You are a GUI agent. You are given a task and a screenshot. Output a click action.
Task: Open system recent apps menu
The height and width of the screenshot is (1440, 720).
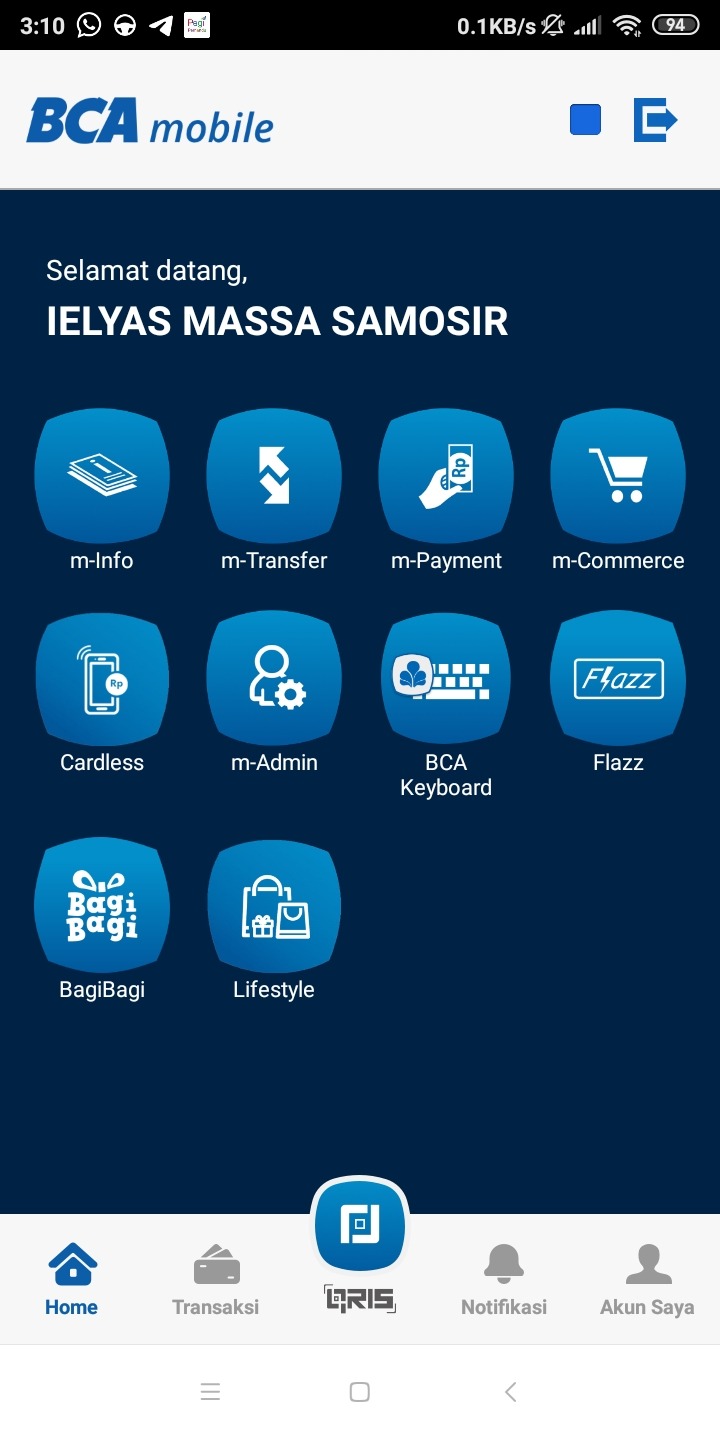[x=210, y=1392]
